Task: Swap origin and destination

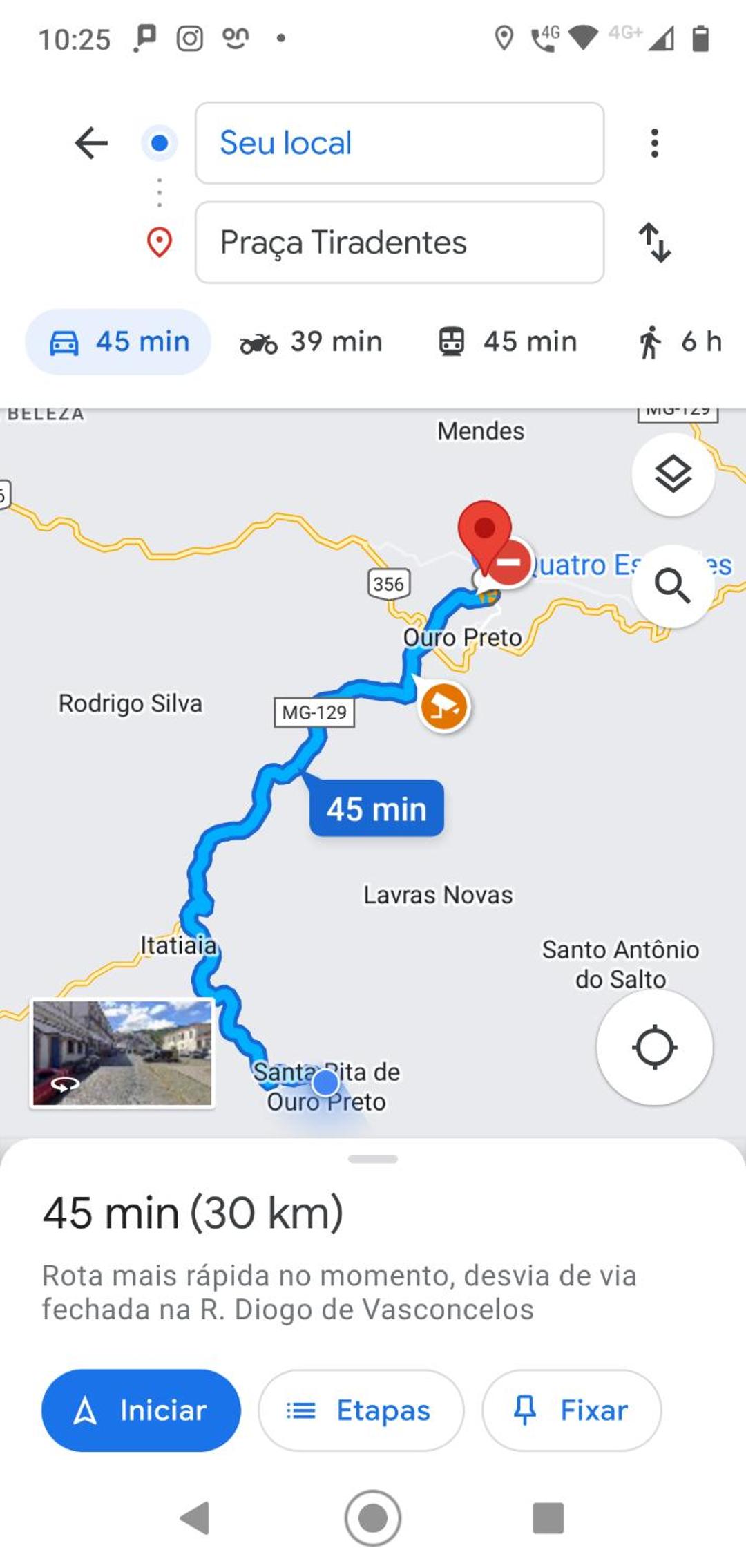Action: pos(654,243)
